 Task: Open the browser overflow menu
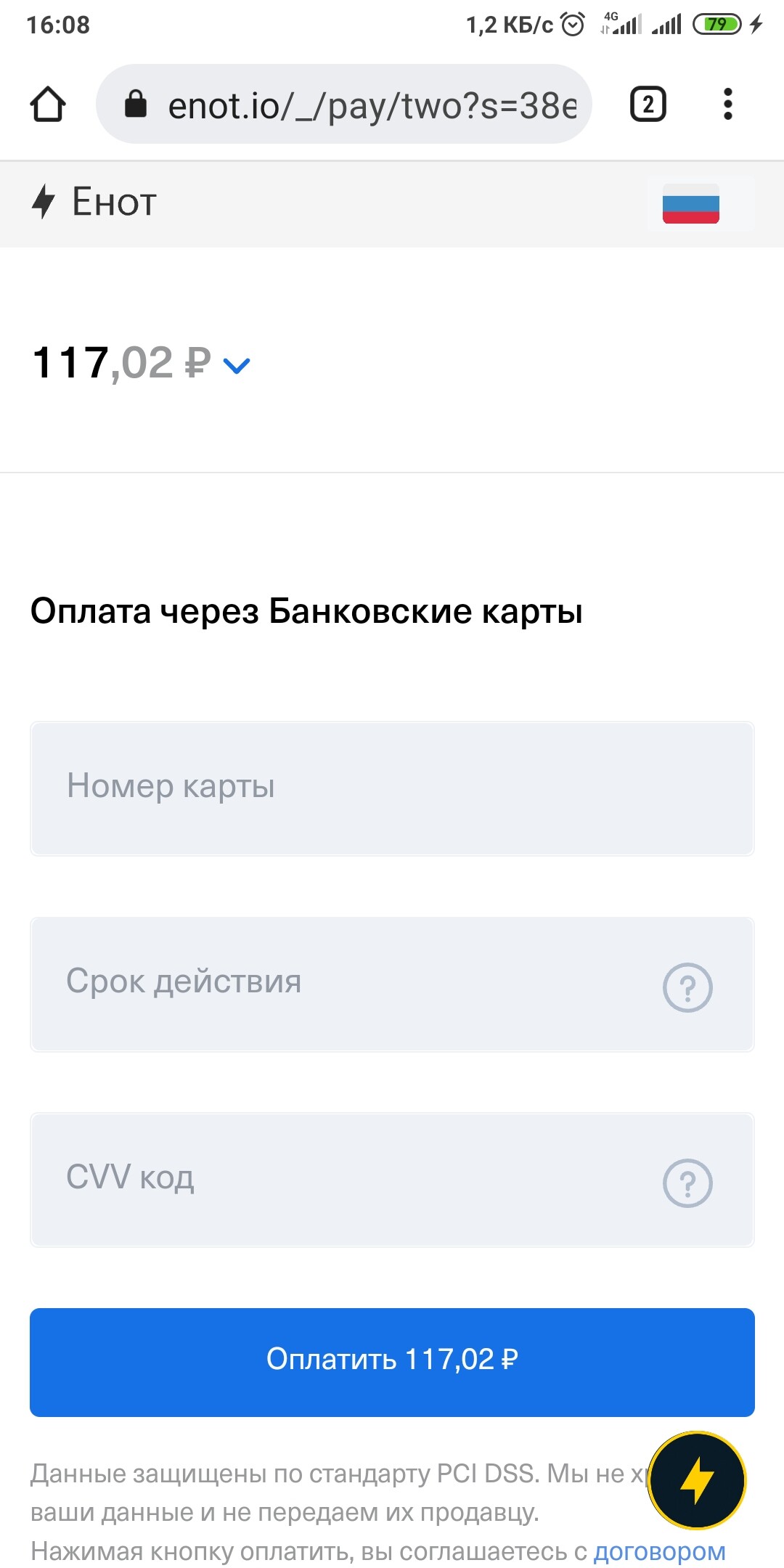click(x=727, y=105)
